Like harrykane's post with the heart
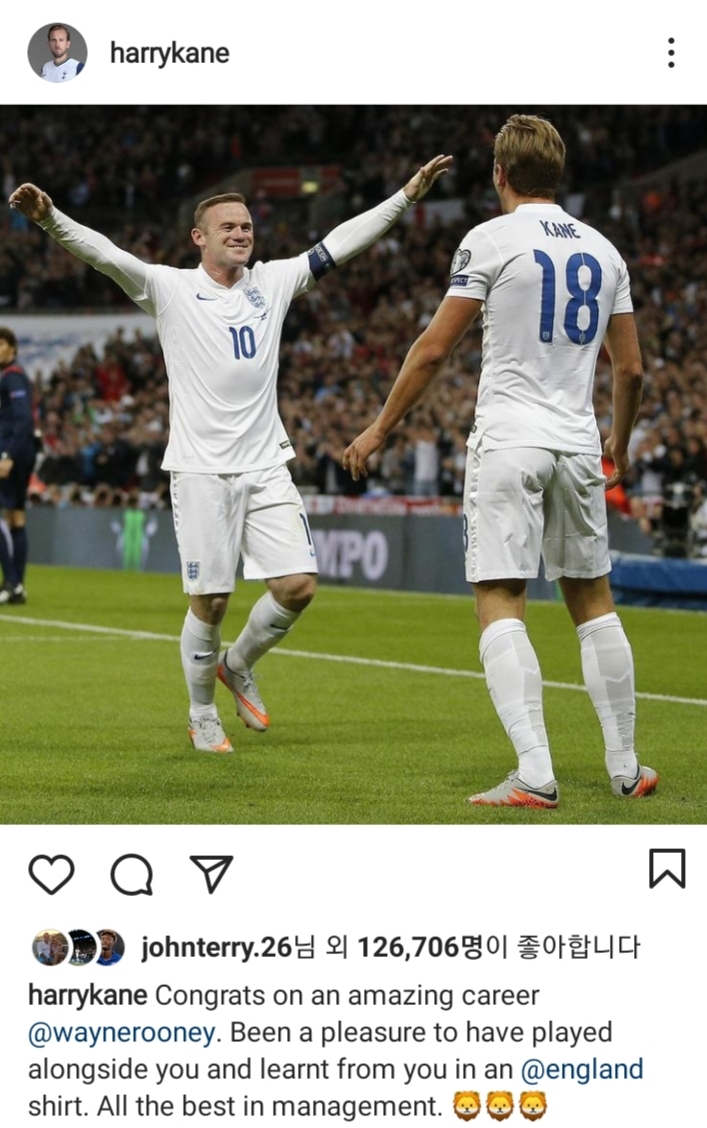This screenshot has width=707, height=1128. tap(51, 874)
